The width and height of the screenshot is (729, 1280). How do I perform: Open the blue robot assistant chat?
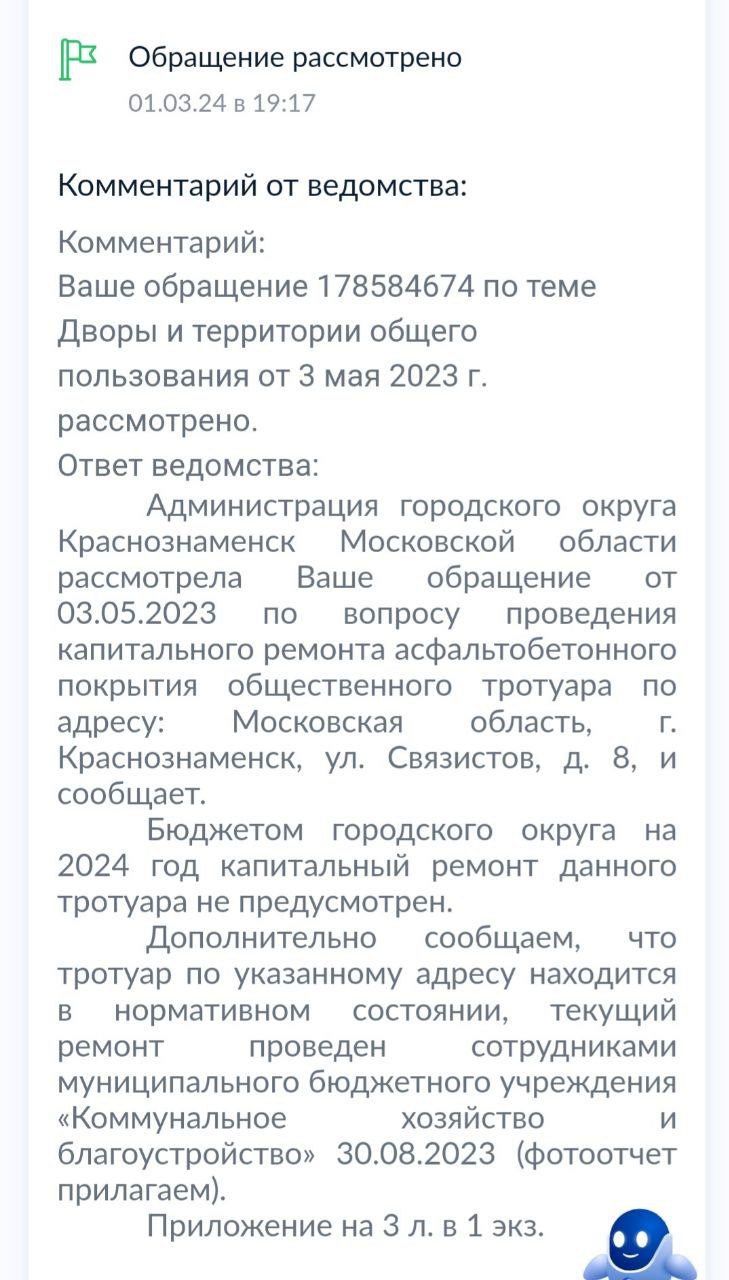[x=640, y=1247]
